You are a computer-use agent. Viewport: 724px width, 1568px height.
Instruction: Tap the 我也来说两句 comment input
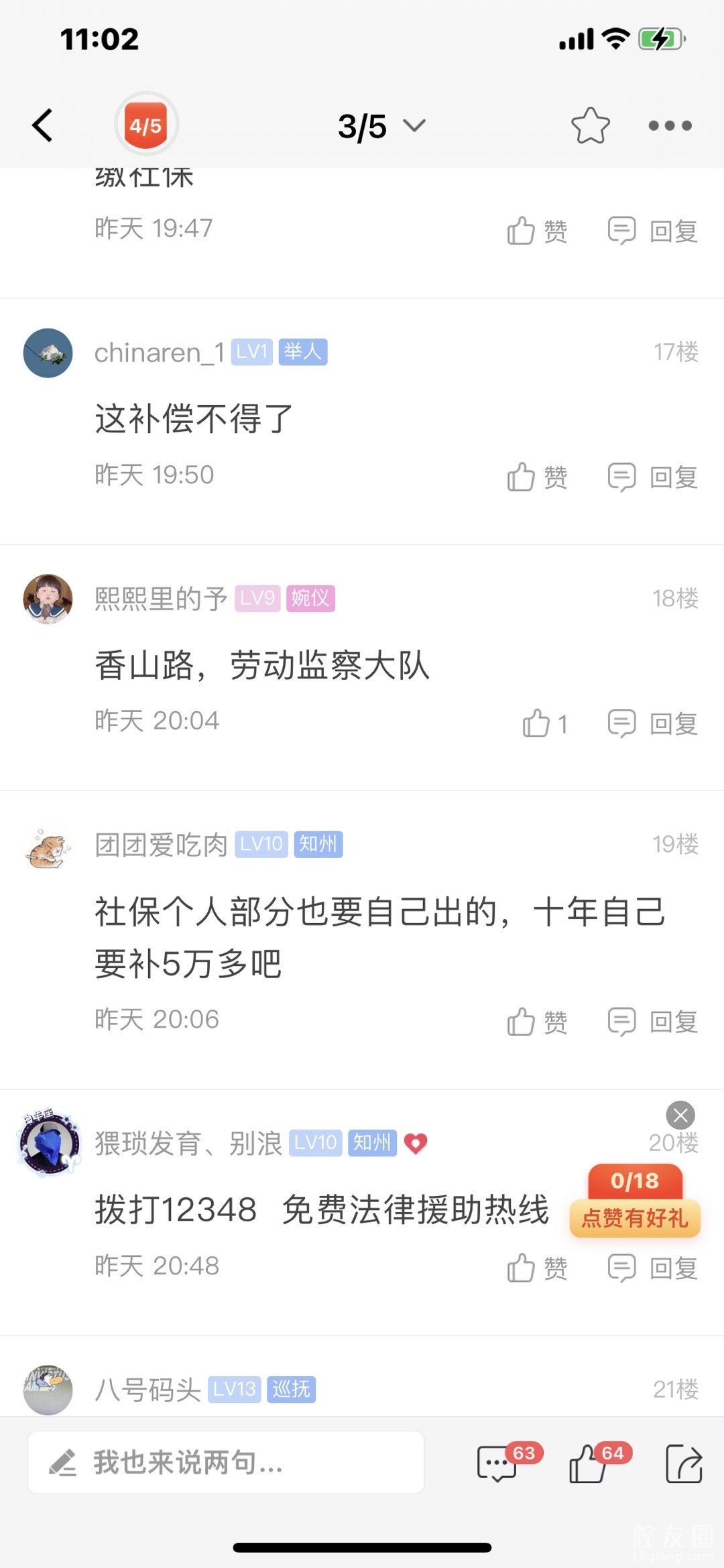pos(226,1462)
